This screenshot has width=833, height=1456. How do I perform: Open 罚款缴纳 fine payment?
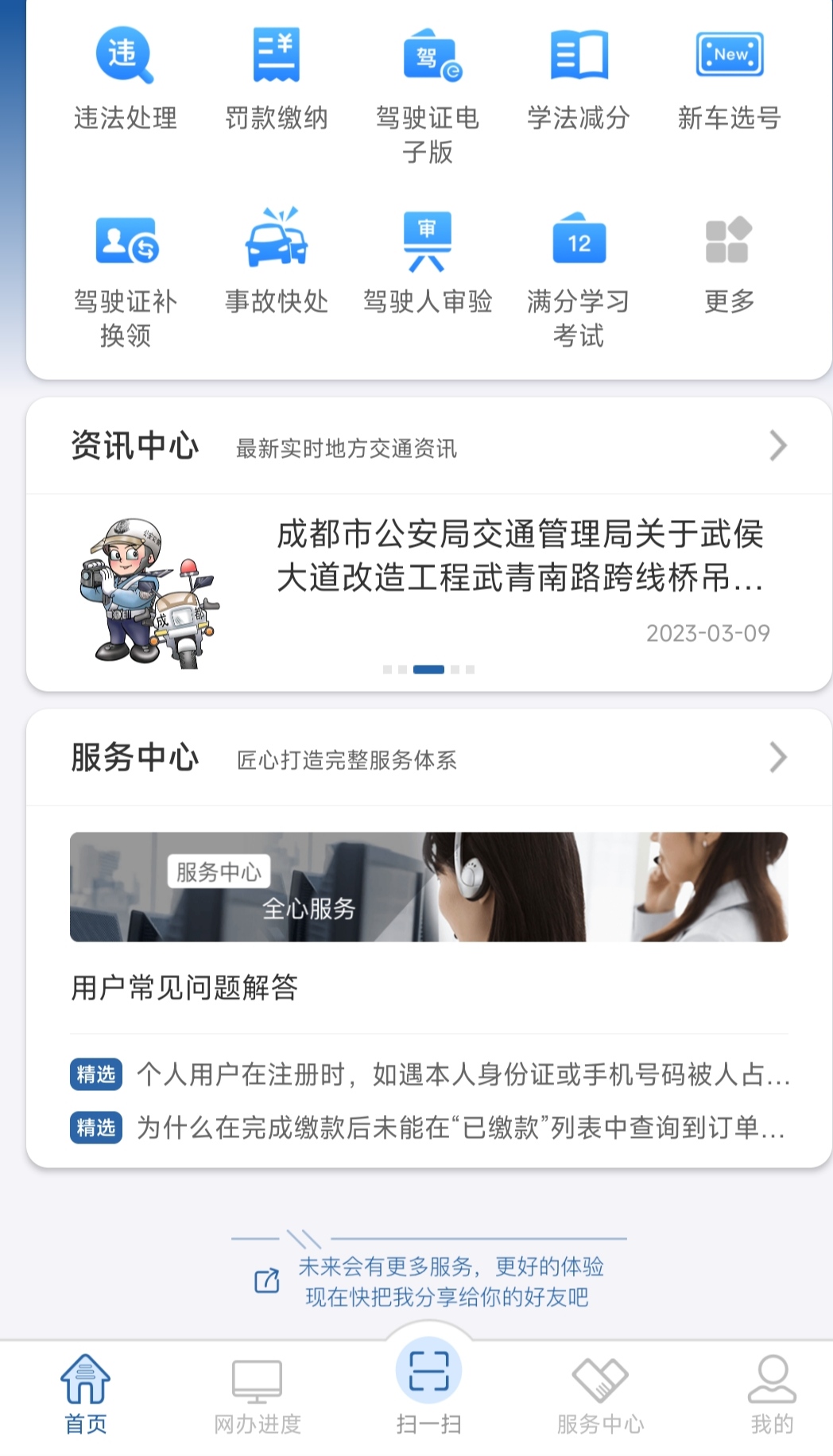(276, 78)
